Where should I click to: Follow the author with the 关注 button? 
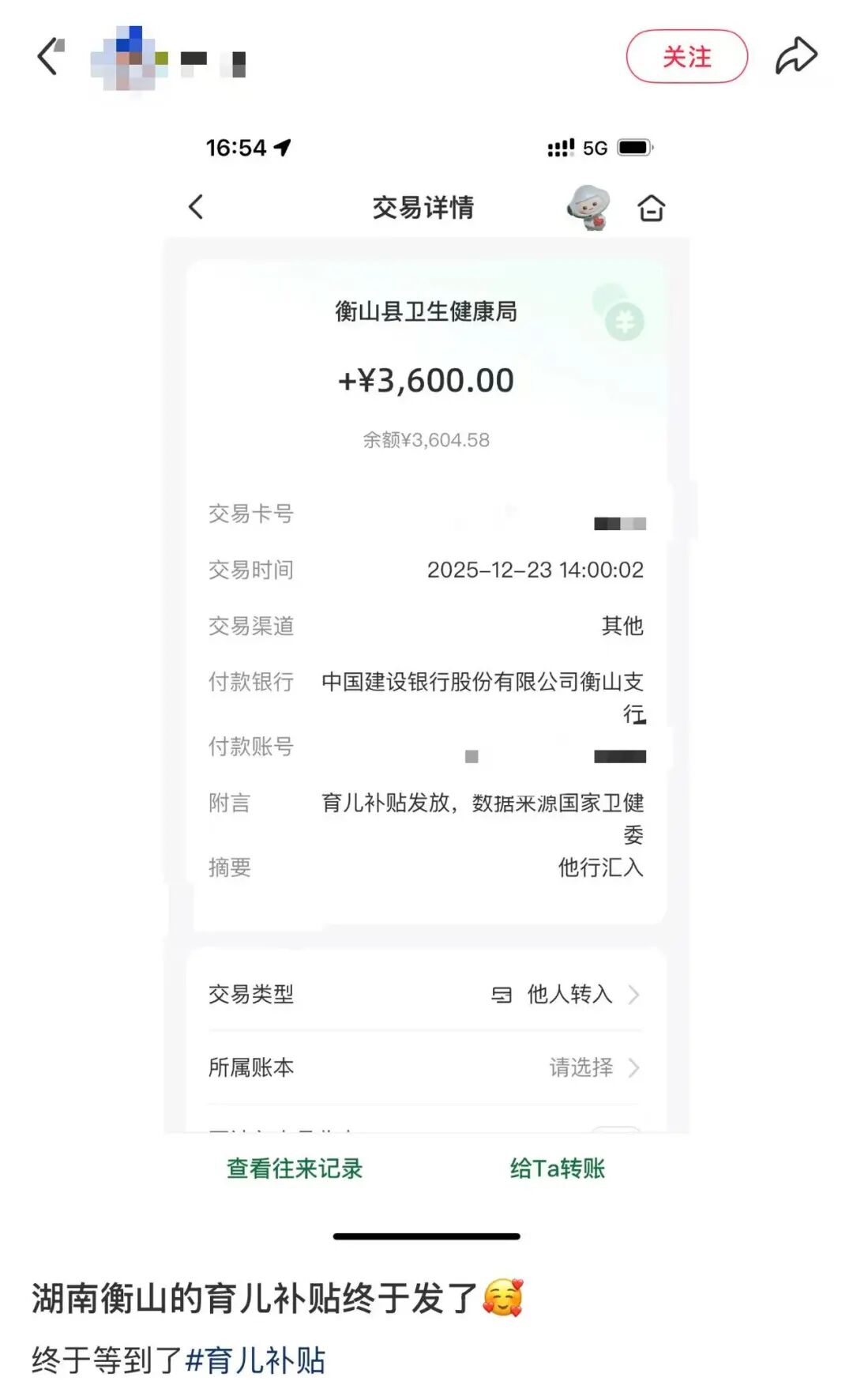[686, 57]
